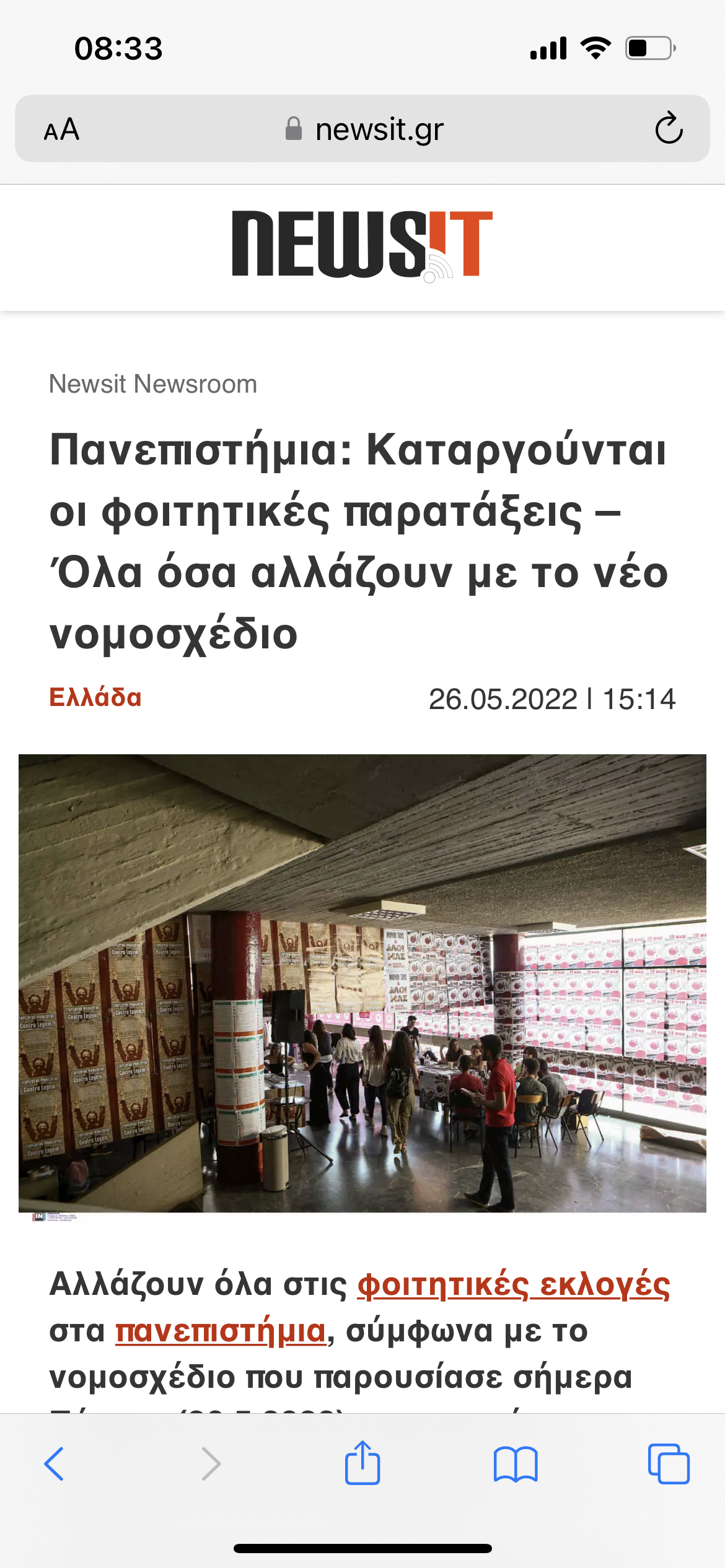This screenshot has height=1568, width=725.
Task: Open Safari bookmarks
Action: click(515, 1464)
